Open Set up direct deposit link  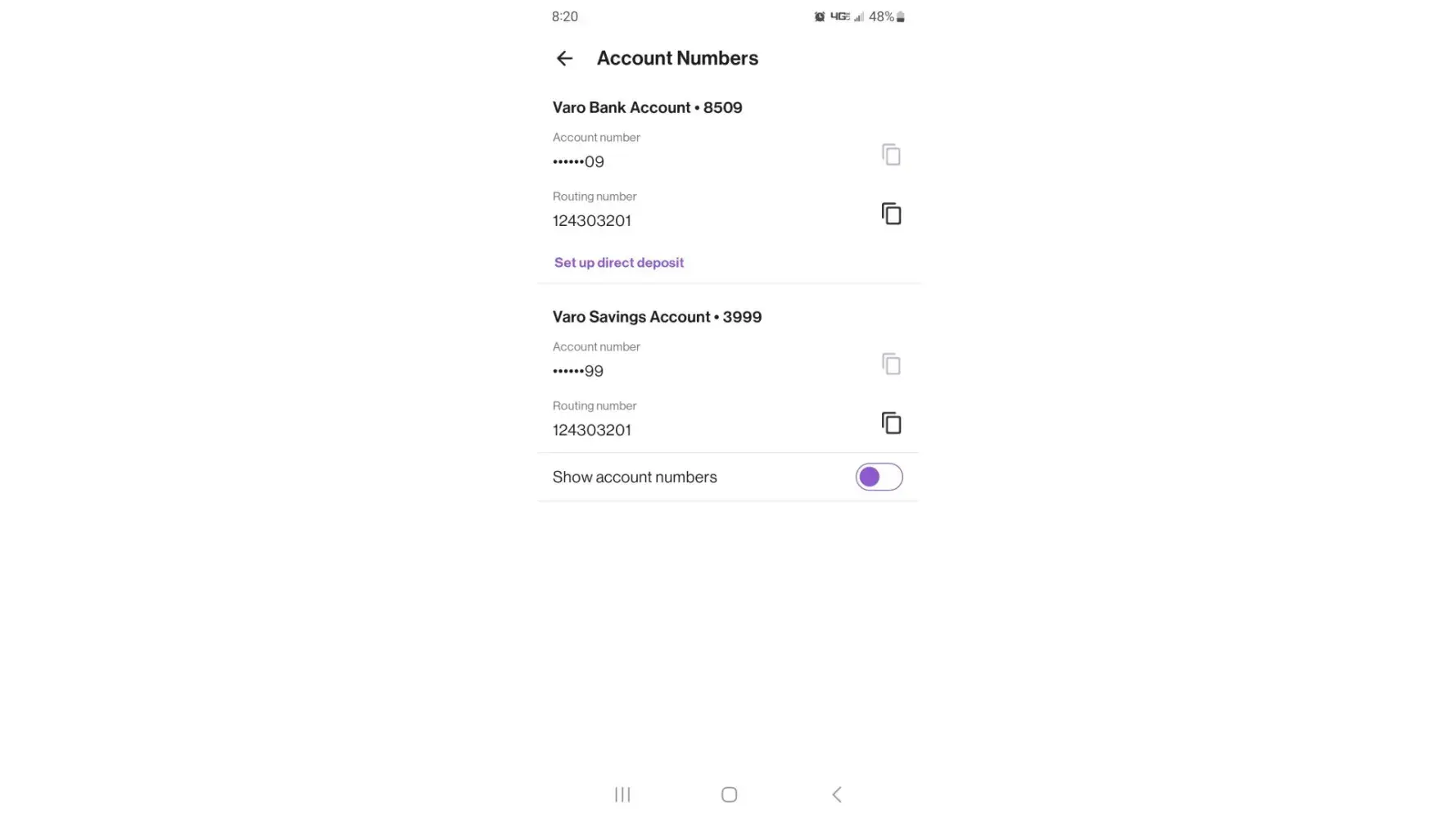tap(618, 263)
